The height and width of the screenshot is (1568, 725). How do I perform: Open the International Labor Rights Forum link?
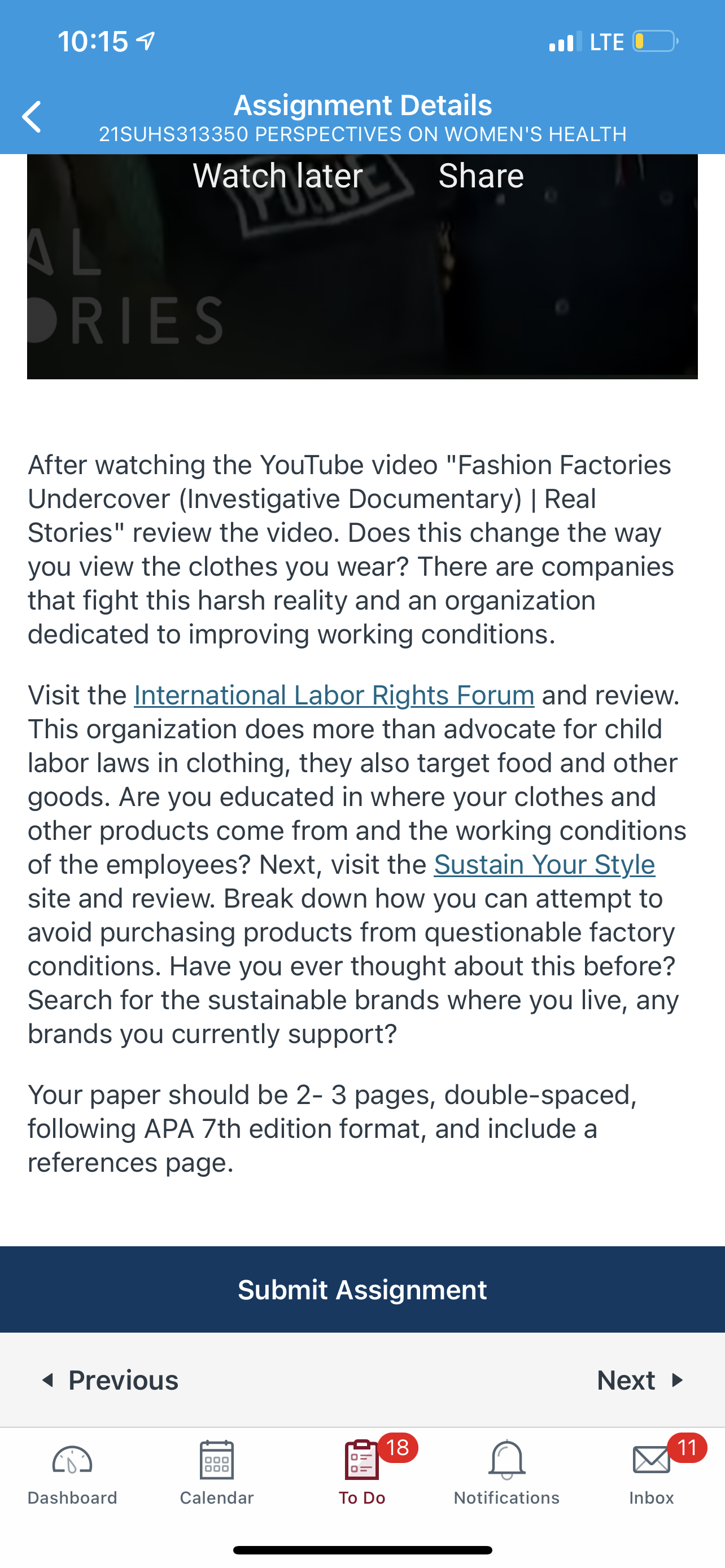coord(334,695)
